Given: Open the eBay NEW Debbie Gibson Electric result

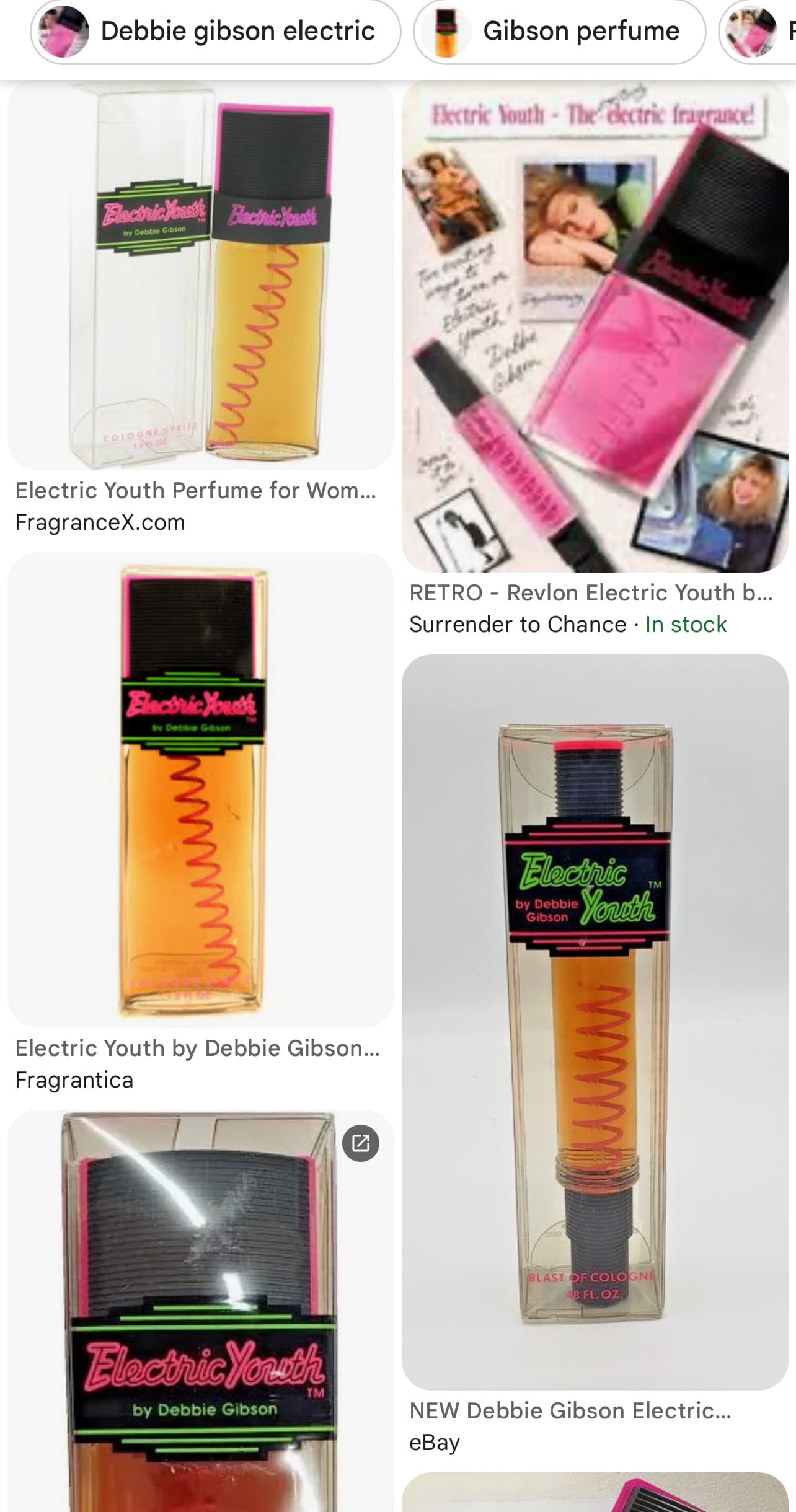Looking at the screenshot, I should tap(595, 1022).
